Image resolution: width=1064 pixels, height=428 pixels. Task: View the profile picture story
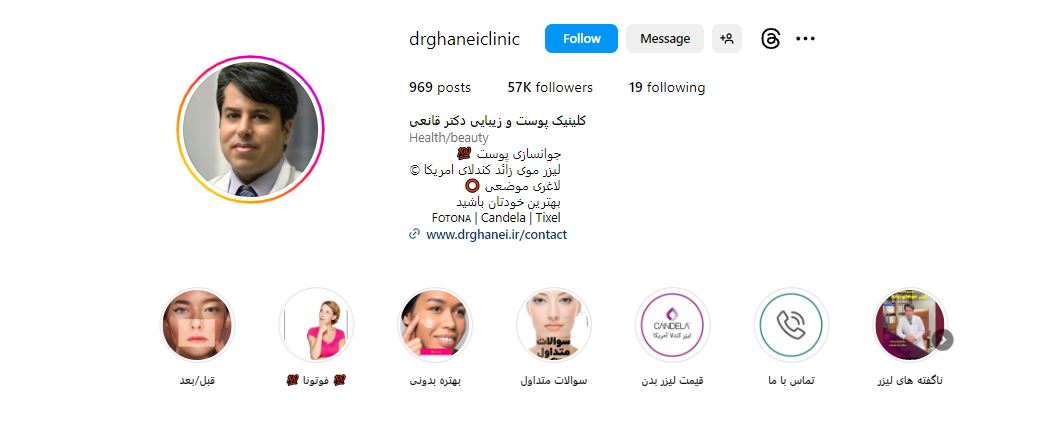pos(251,130)
